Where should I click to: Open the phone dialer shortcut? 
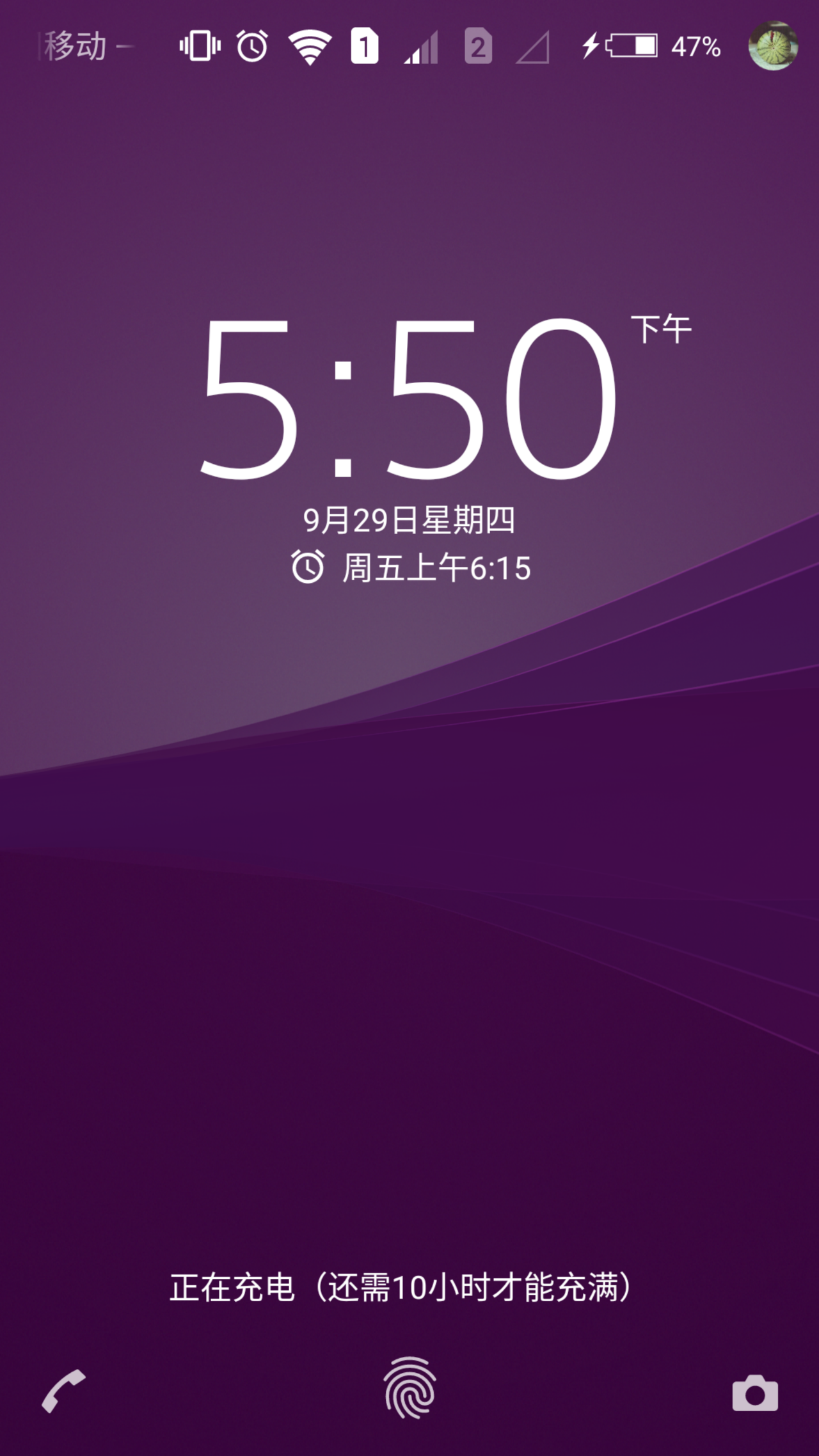(63, 1391)
